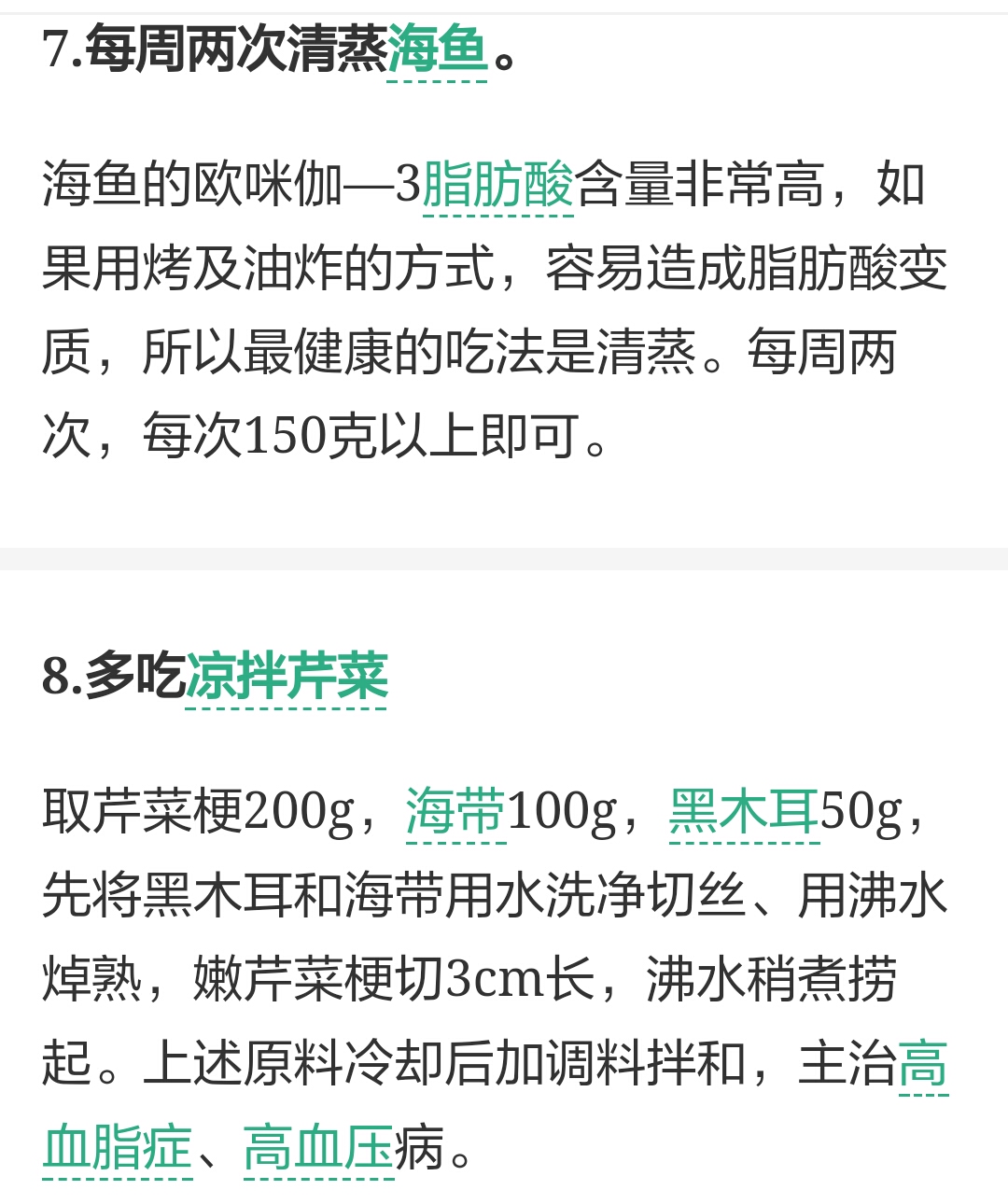Tap the 黑木耳 underlined link
This screenshot has height=1204, width=1008.
[744, 810]
